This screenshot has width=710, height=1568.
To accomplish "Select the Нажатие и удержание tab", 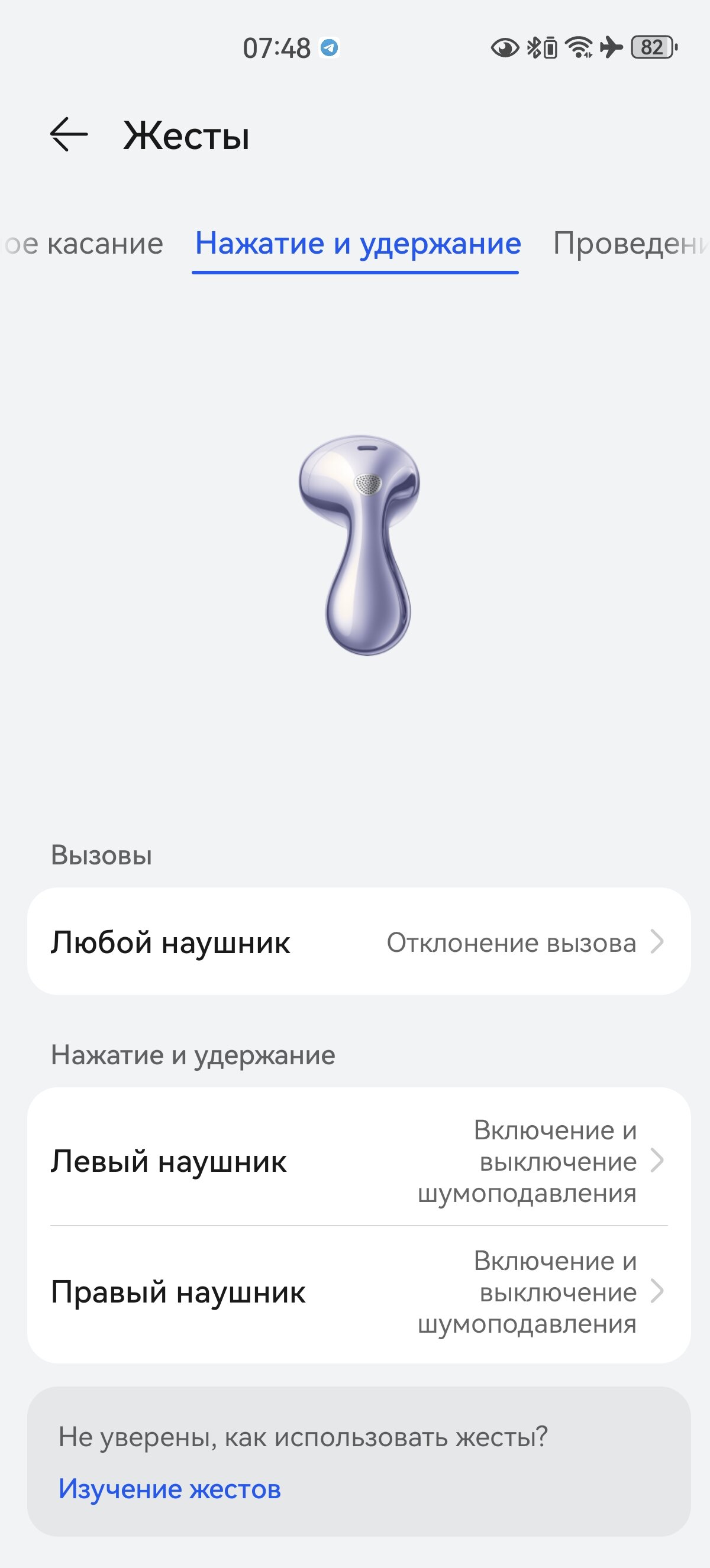I will (357, 244).
